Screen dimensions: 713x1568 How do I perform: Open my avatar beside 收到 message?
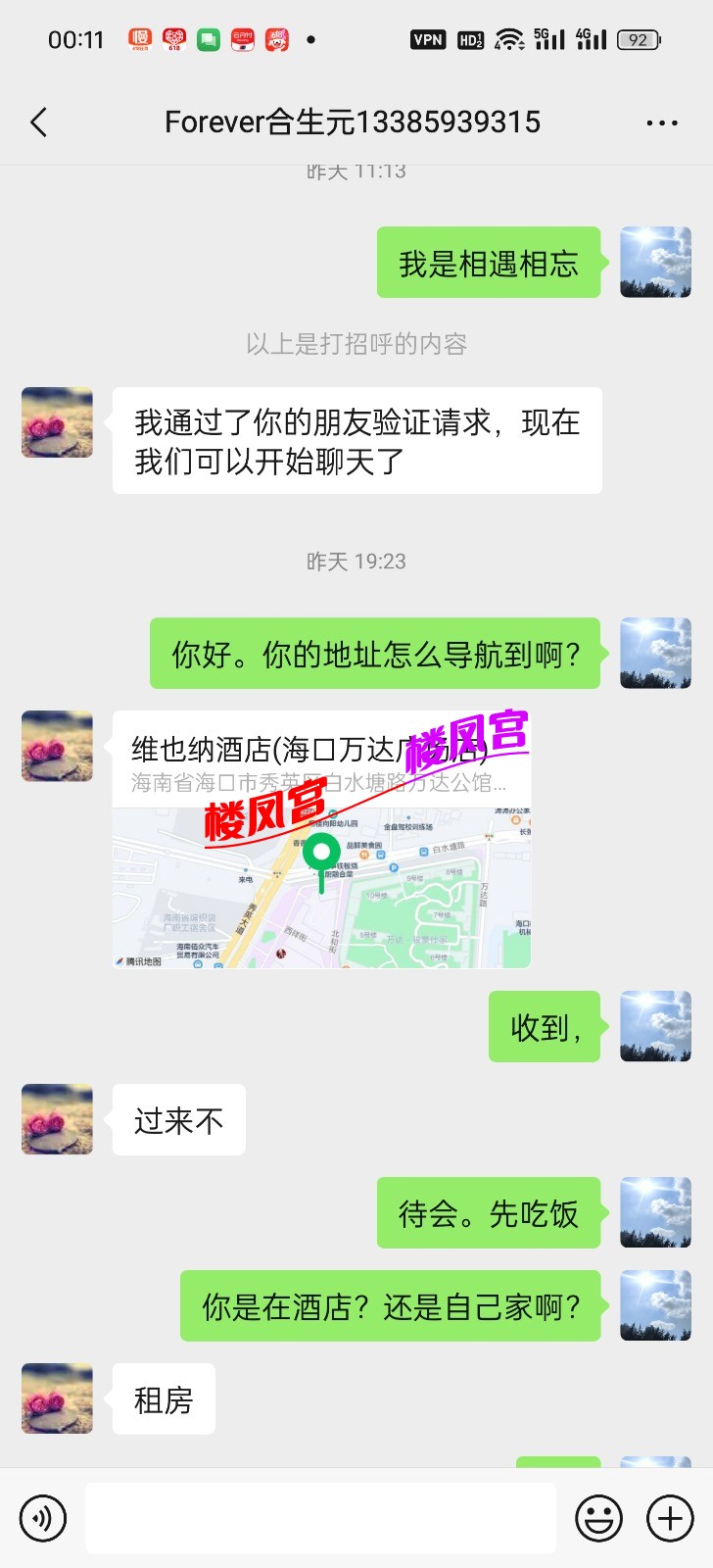pos(655,1026)
